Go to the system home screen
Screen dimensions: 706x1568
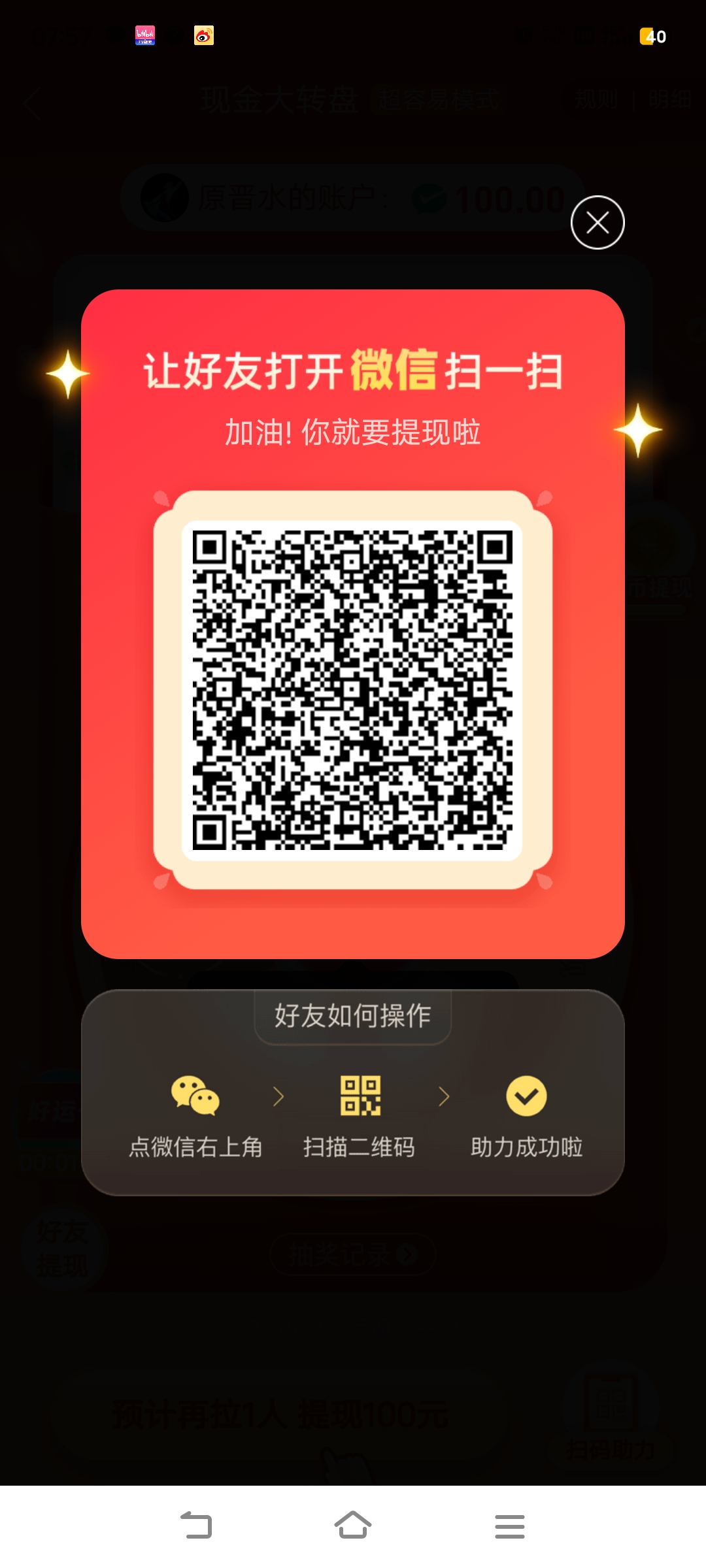coord(353,1526)
